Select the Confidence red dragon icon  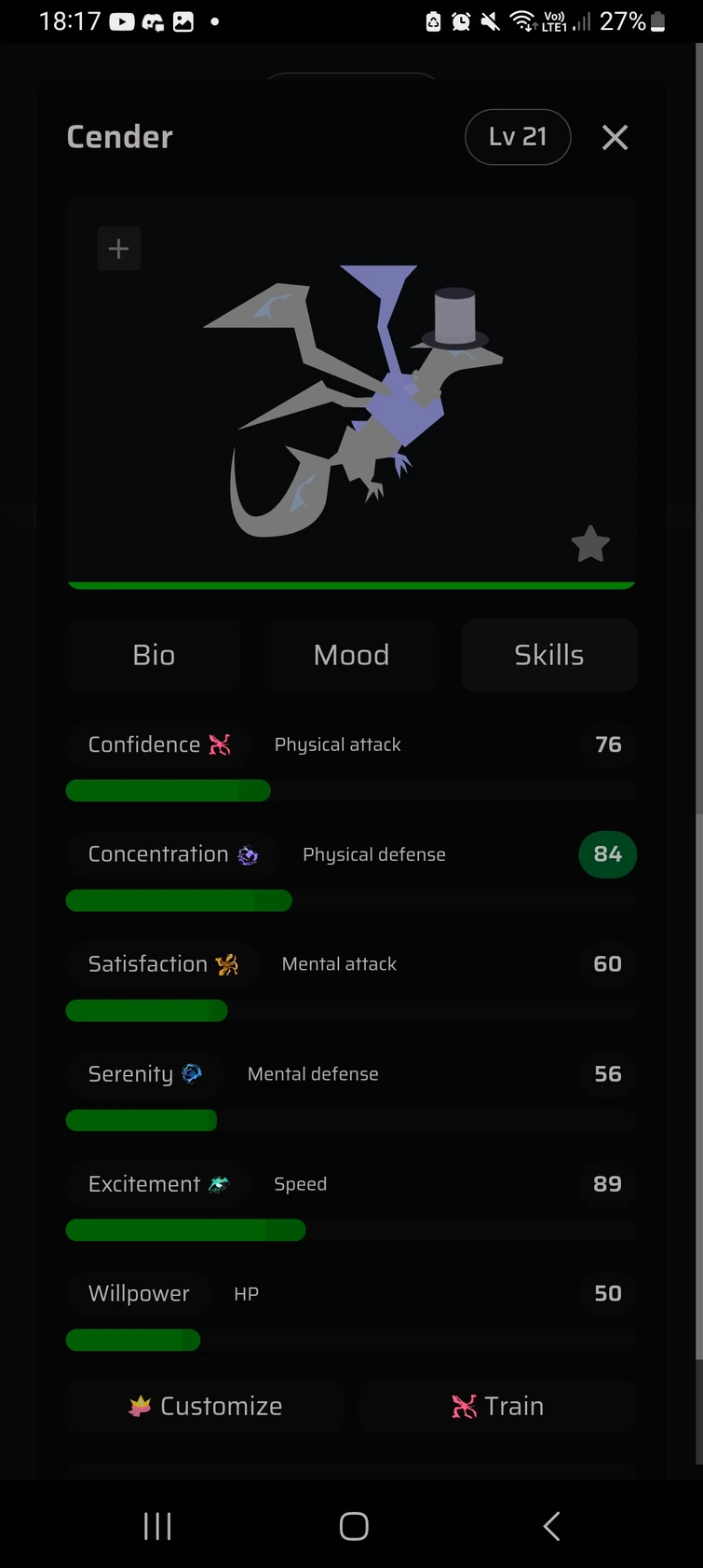221,744
